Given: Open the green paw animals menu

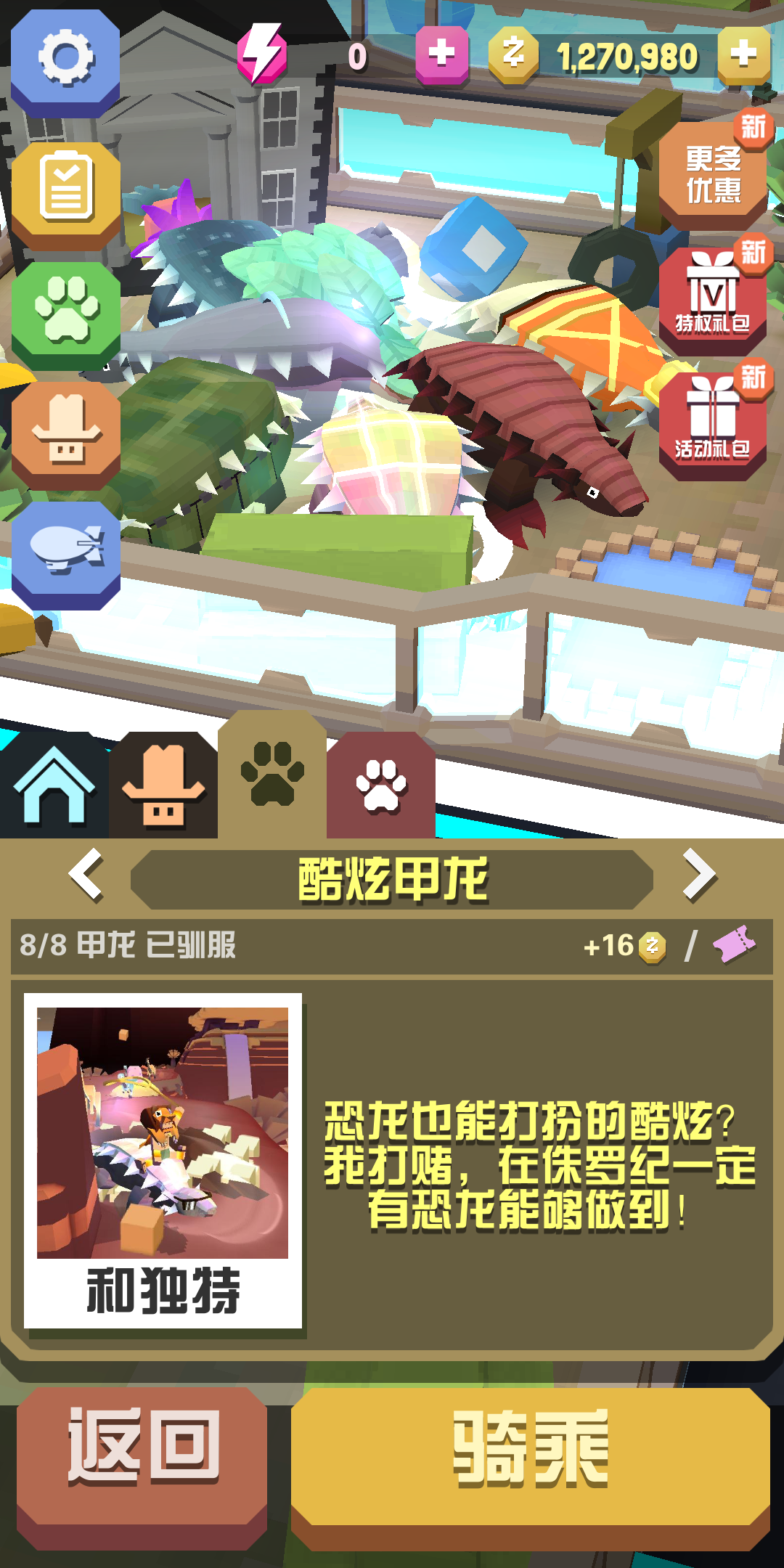Looking at the screenshot, I should pyautogui.click(x=65, y=312).
